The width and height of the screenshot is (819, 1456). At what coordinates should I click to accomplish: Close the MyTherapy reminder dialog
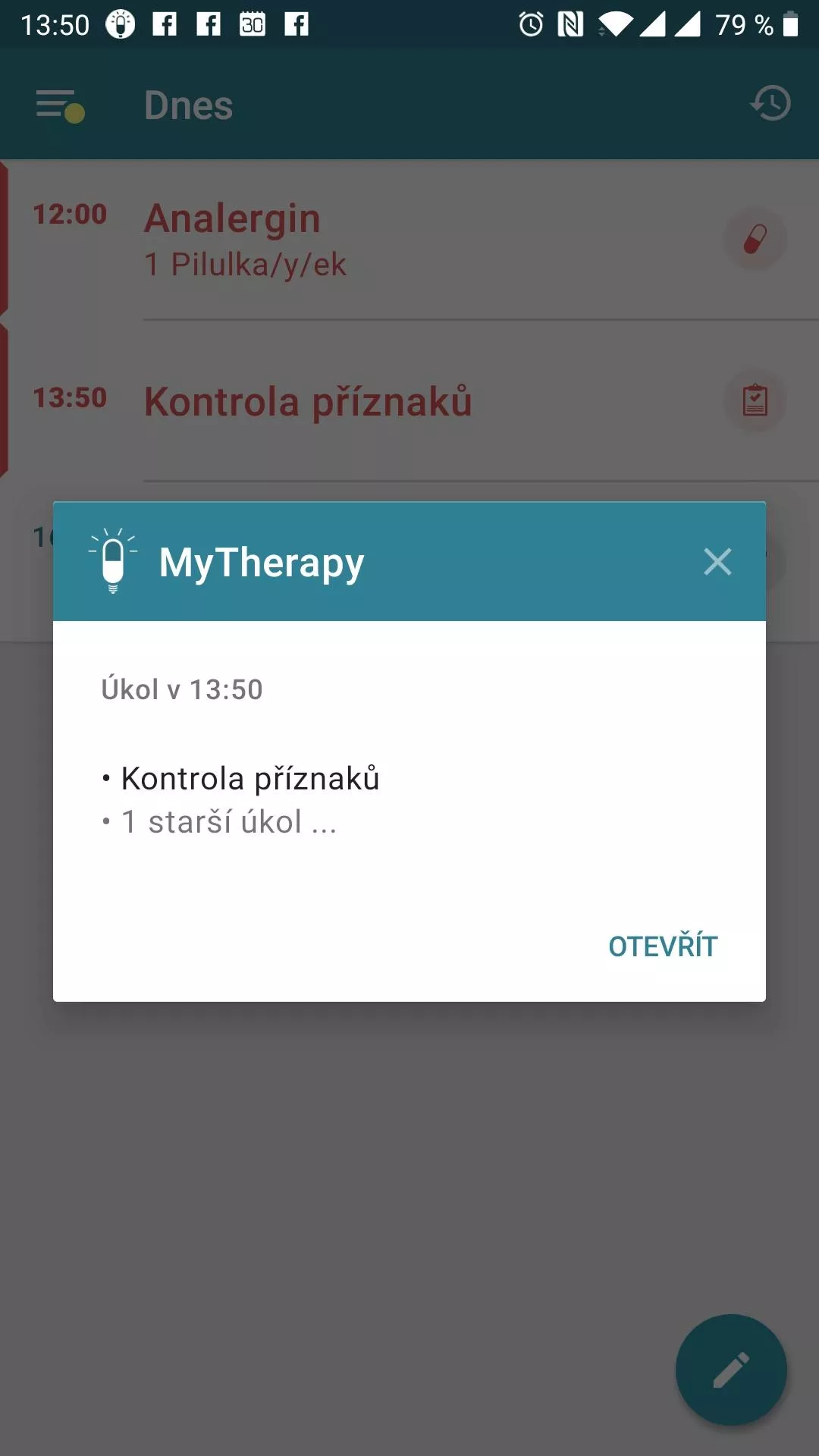click(x=717, y=562)
